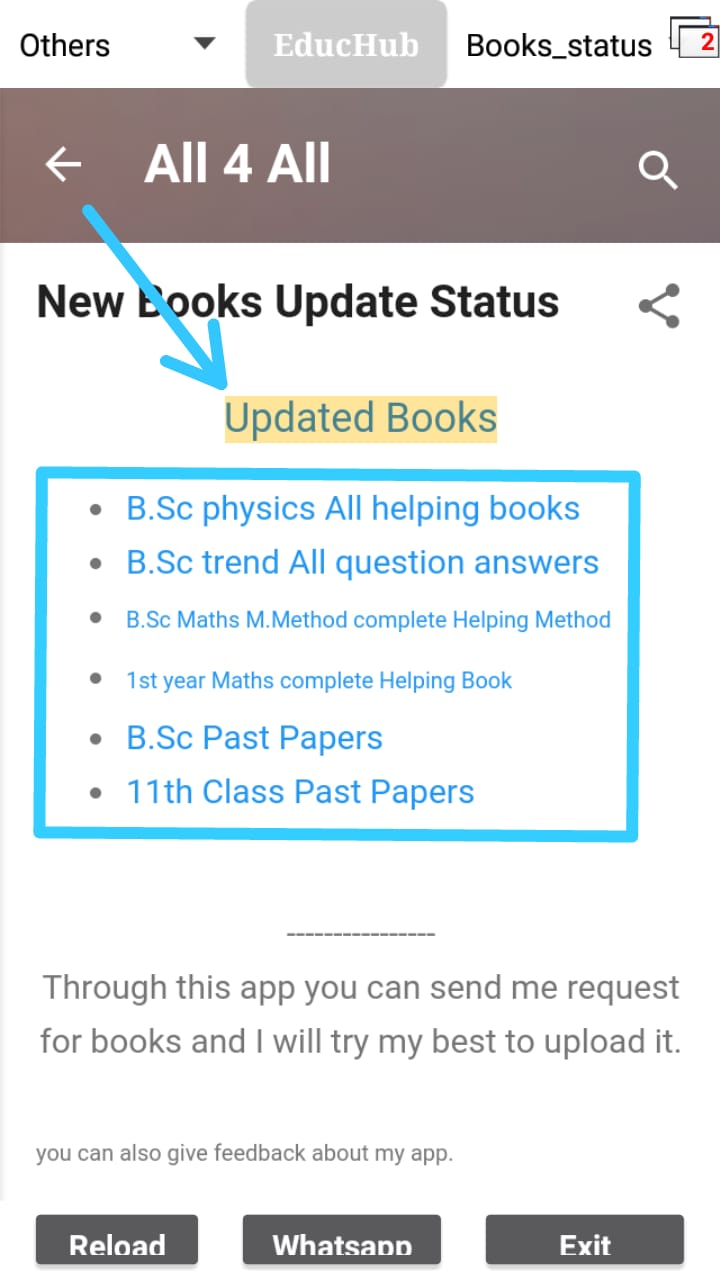
Task: Open the B.Sc Maths M.Method helping link
Action: point(368,620)
